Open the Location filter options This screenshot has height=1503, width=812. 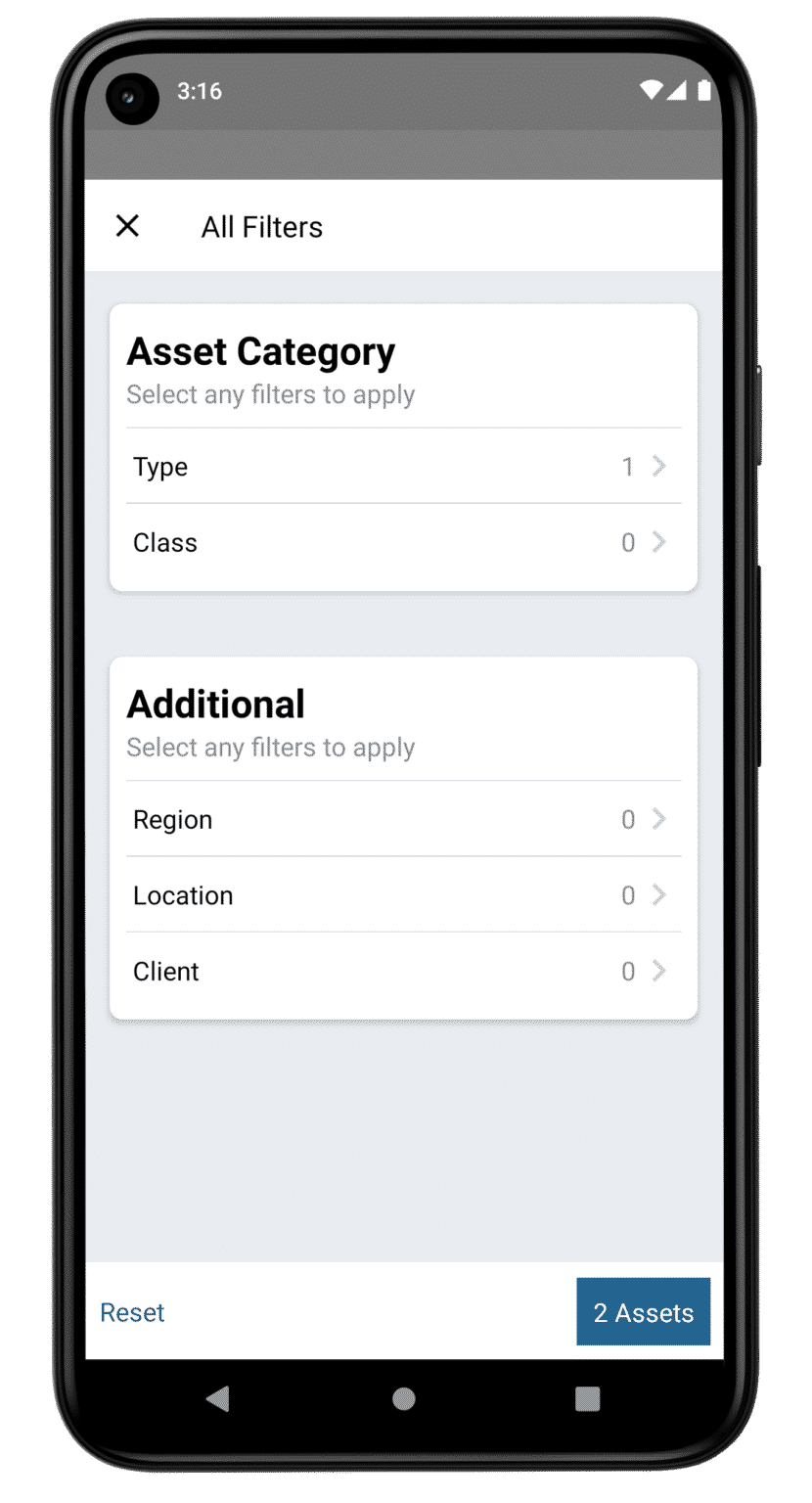pyautogui.click(x=403, y=895)
